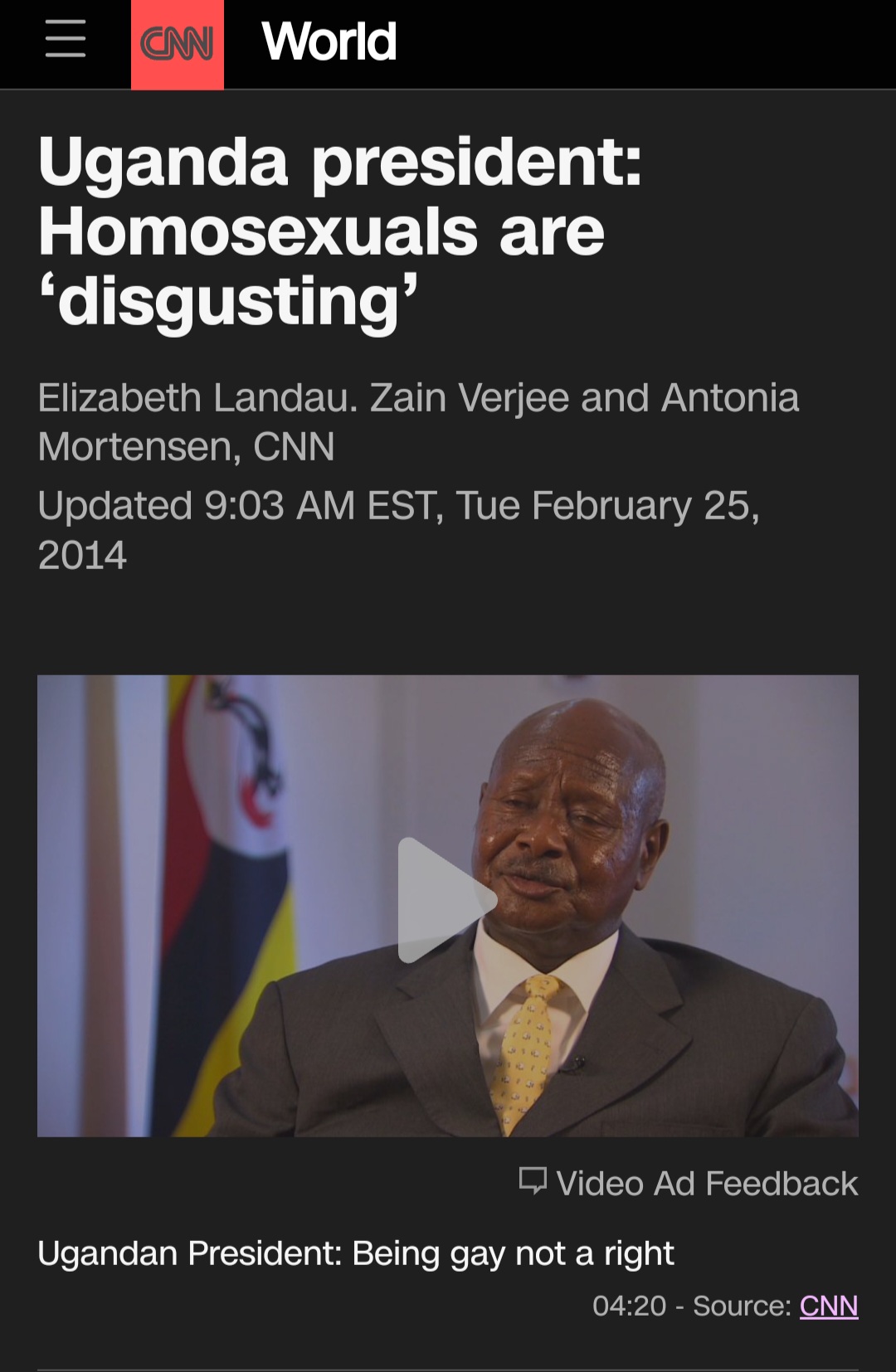Follow the CNN source link
896x1372 pixels.
coord(829,1306)
